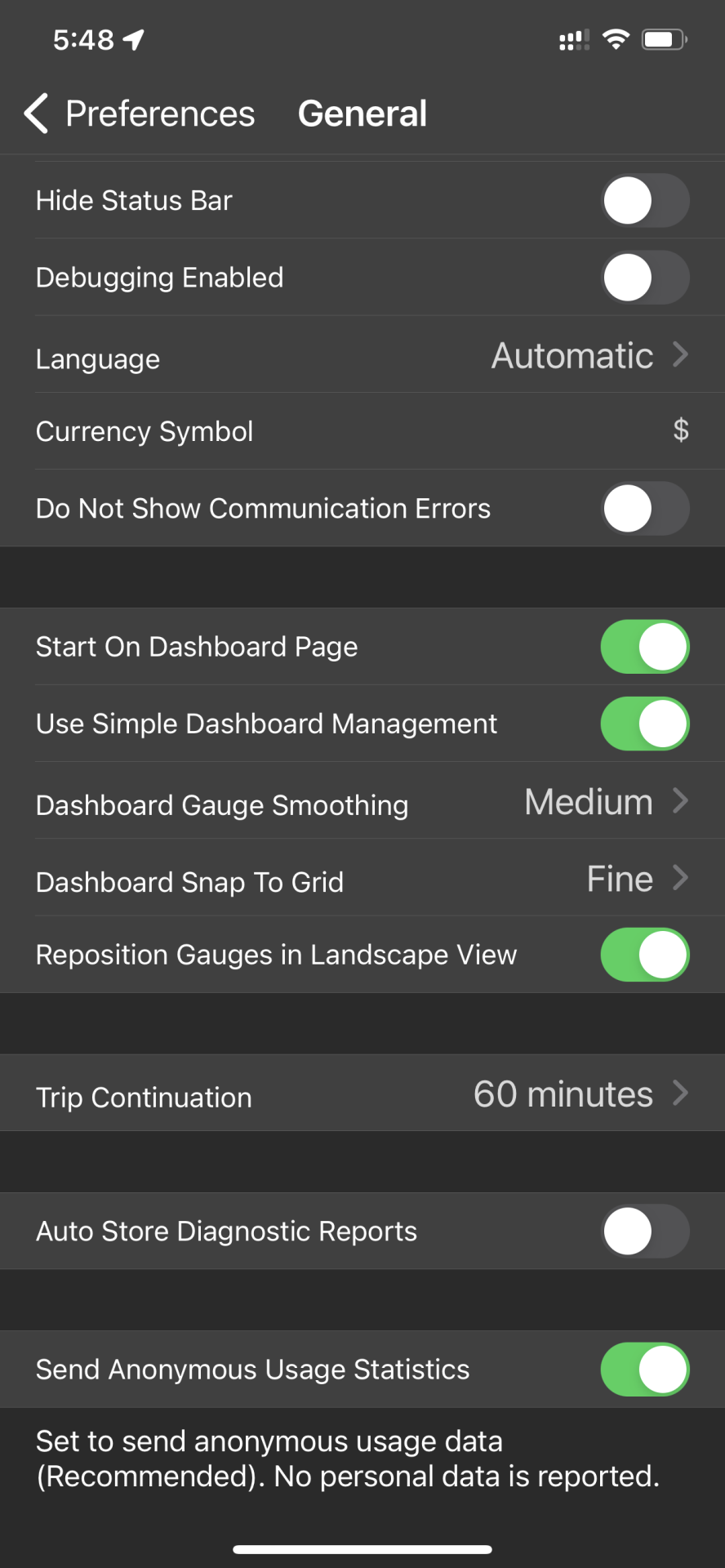Change Dashboard Snap To Grid setting
Viewport: 725px width, 1568px height.
[362, 880]
